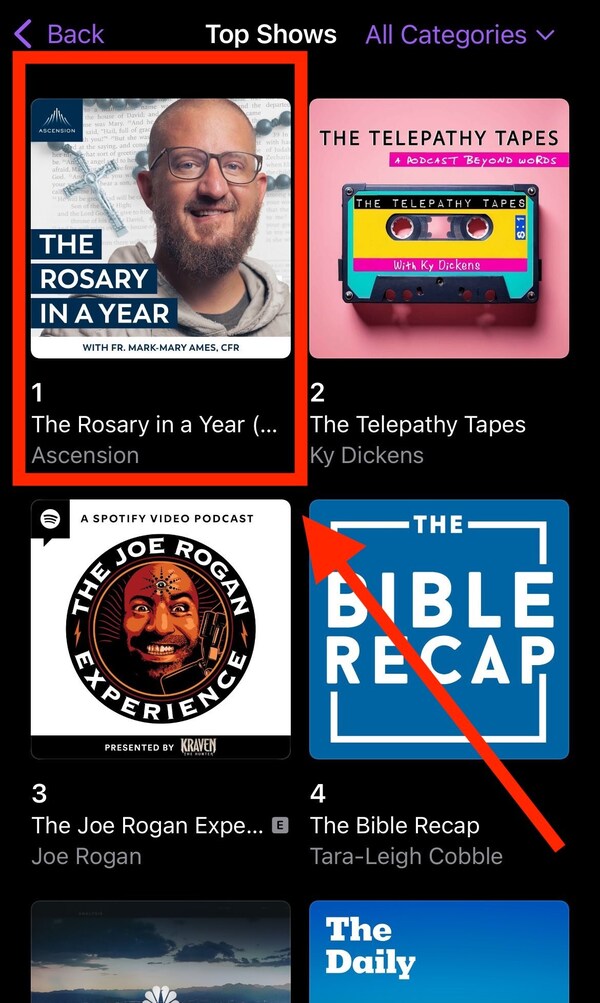600x1003 pixels.
Task: Open The Rosary in a Year show
Action: pyautogui.click(x=161, y=228)
